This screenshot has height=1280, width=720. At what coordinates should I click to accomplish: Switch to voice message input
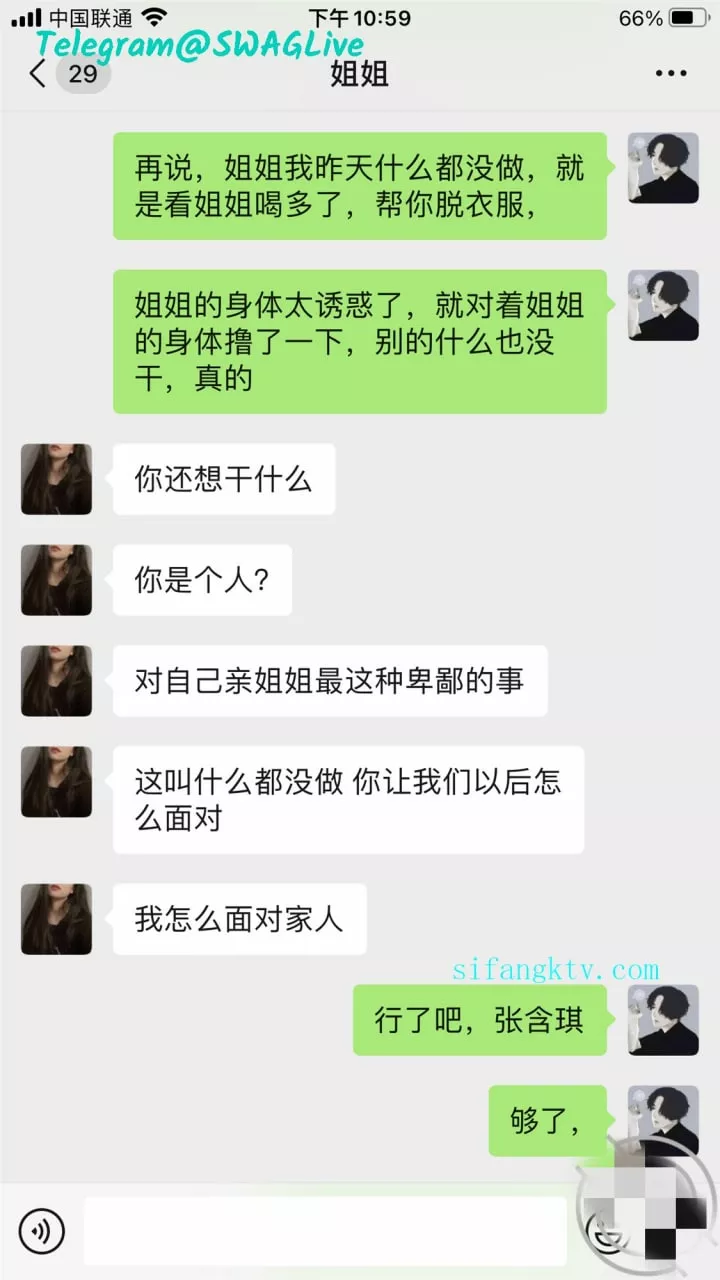pyautogui.click(x=42, y=1231)
